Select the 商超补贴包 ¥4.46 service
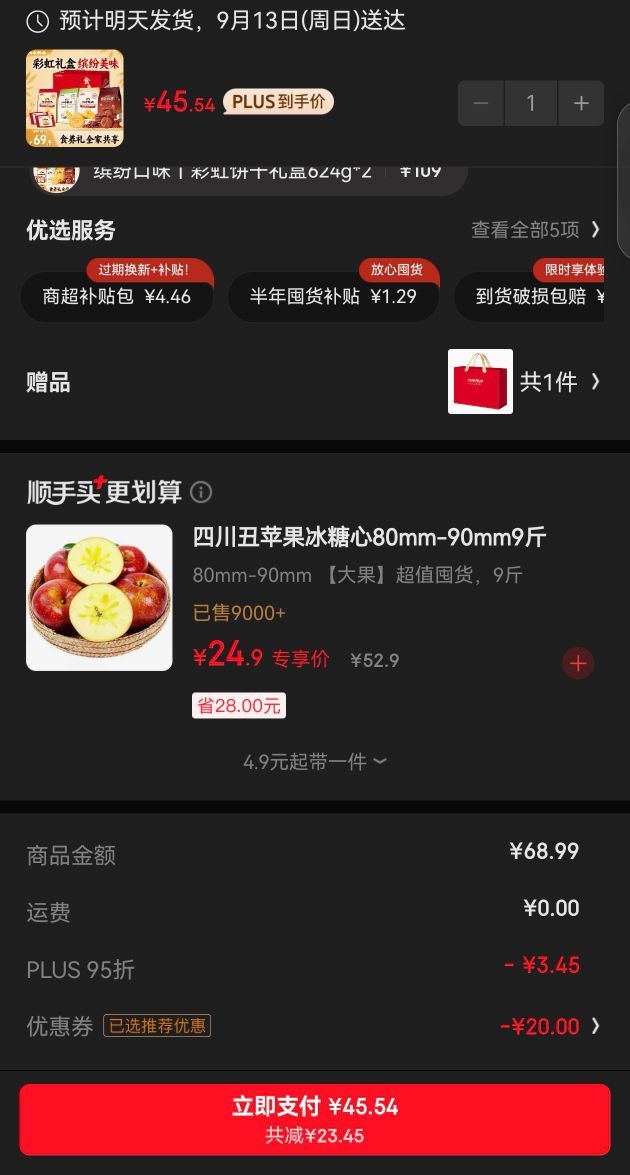 117,296
